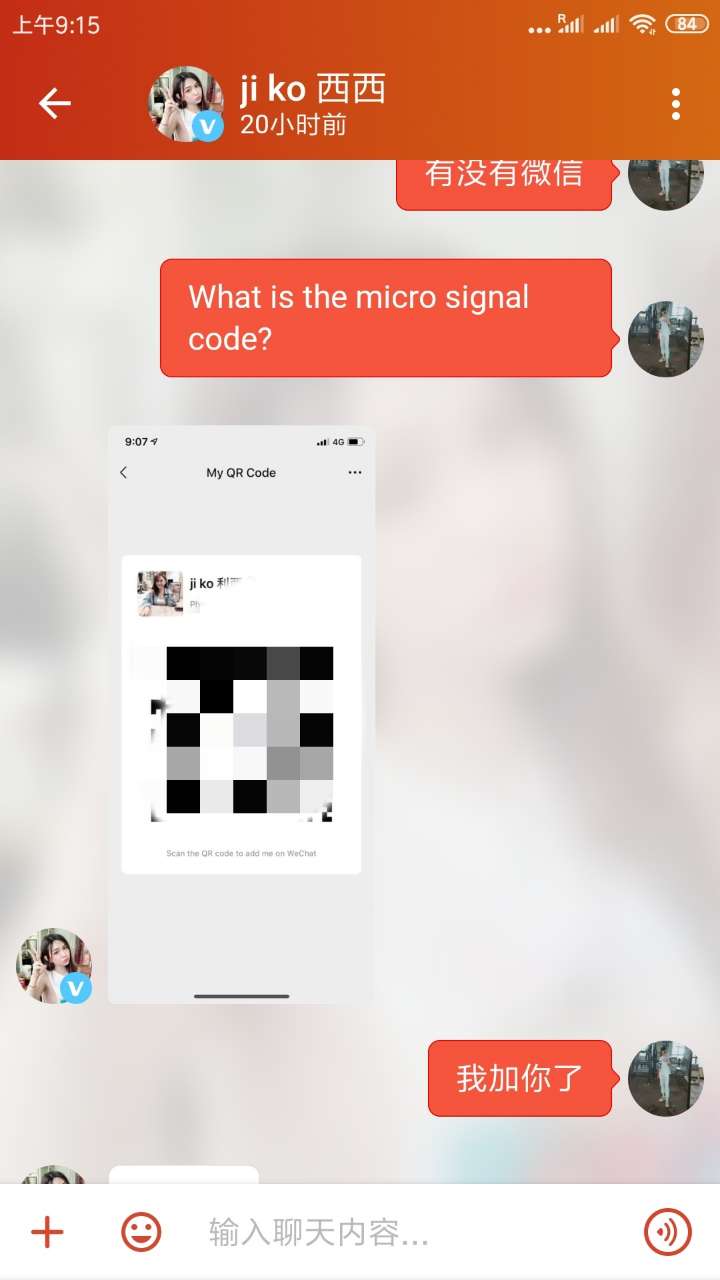Tap my avatar next to 我加你了
Screen dimensions: 720x1280
click(665, 1078)
